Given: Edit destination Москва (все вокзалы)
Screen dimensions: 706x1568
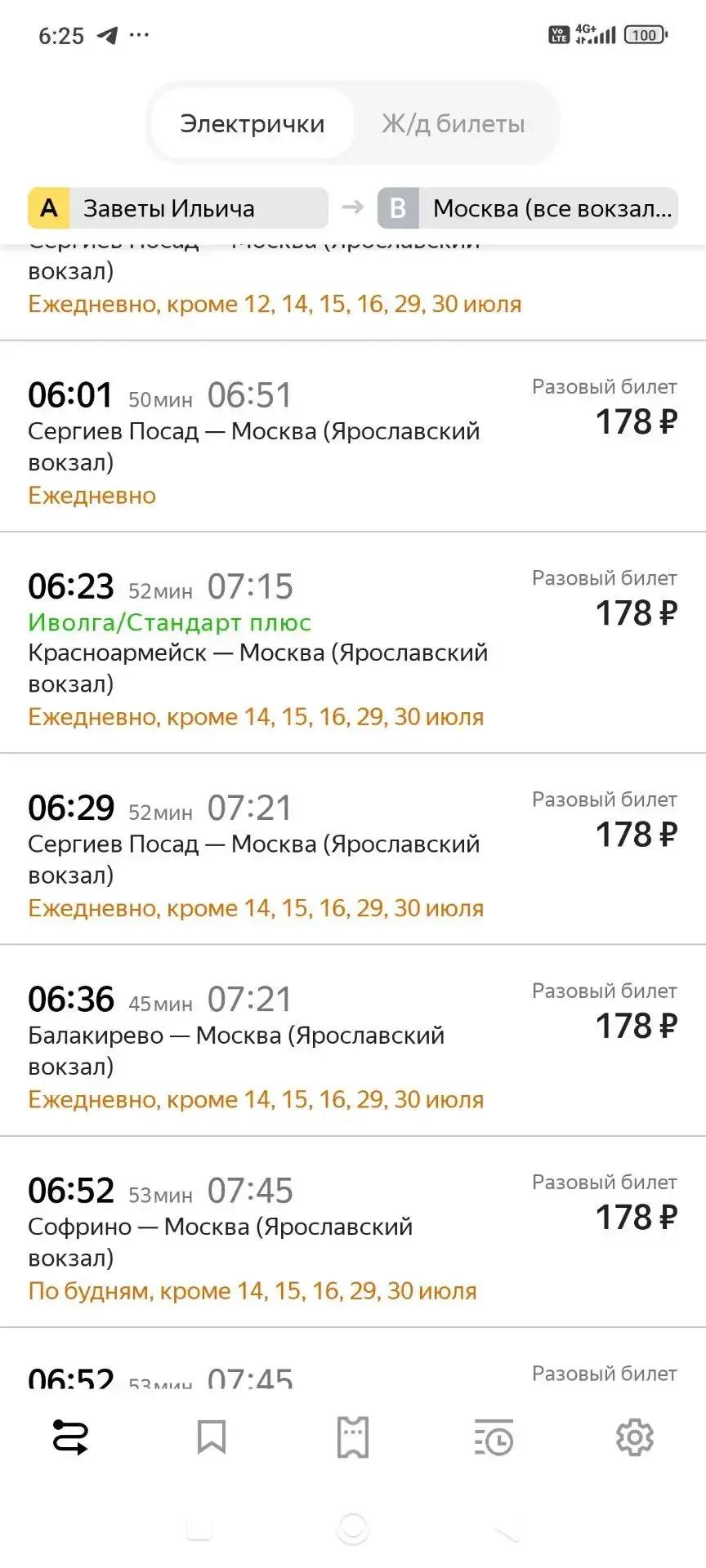Looking at the screenshot, I should click(528, 208).
